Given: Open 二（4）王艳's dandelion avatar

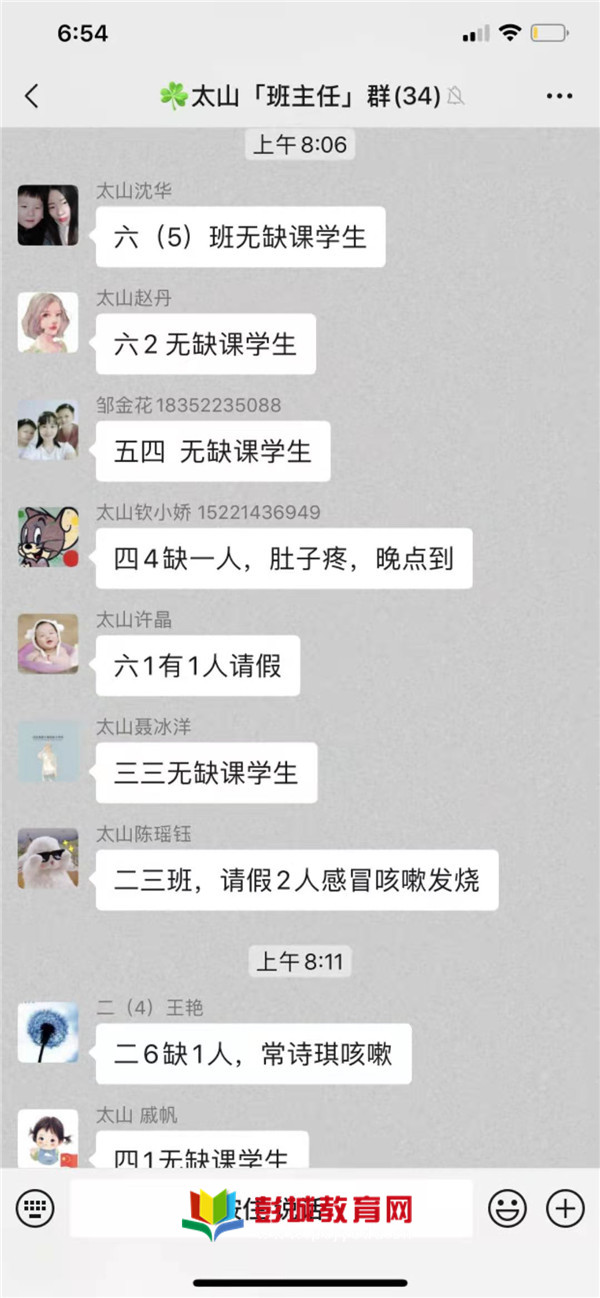Looking at the screenshot, I should pyautogui.click(x=48, y=1032).
